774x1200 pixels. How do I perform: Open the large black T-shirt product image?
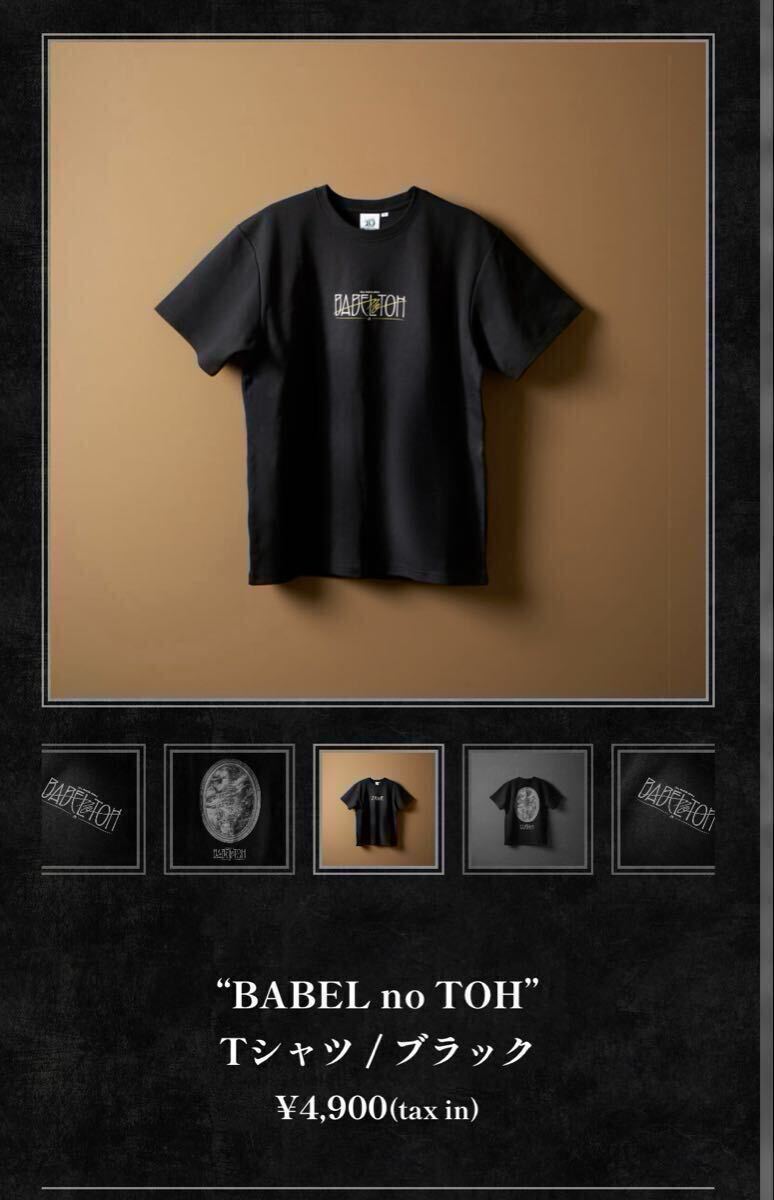(378, 370)
